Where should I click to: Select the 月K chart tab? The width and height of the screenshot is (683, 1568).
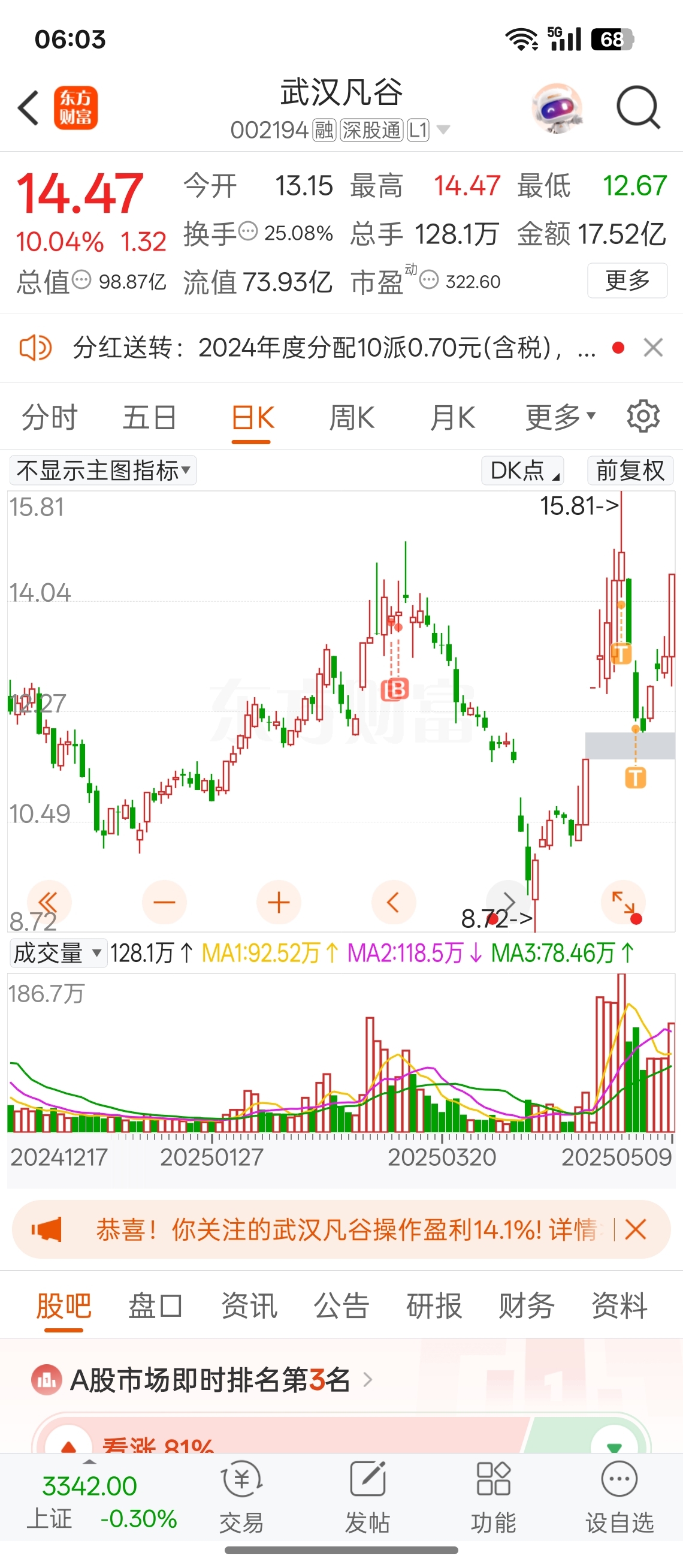[x=452, y=418]
